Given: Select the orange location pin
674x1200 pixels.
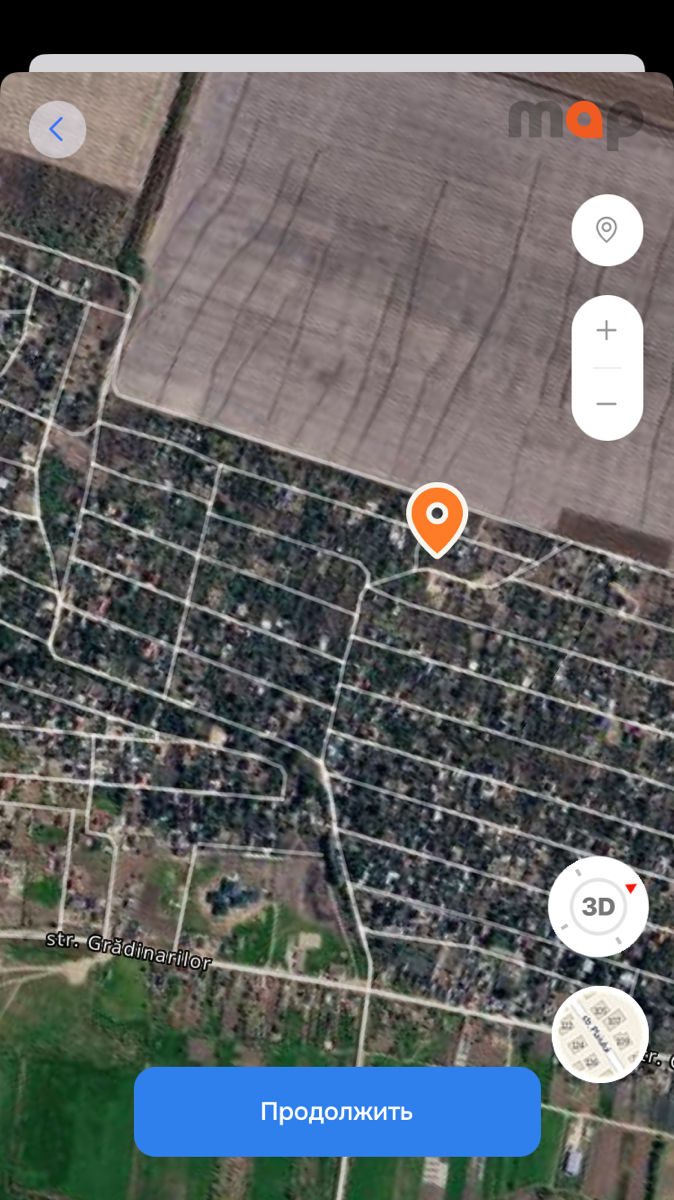Looking at the screenshot, I should (x=437, y=519).
